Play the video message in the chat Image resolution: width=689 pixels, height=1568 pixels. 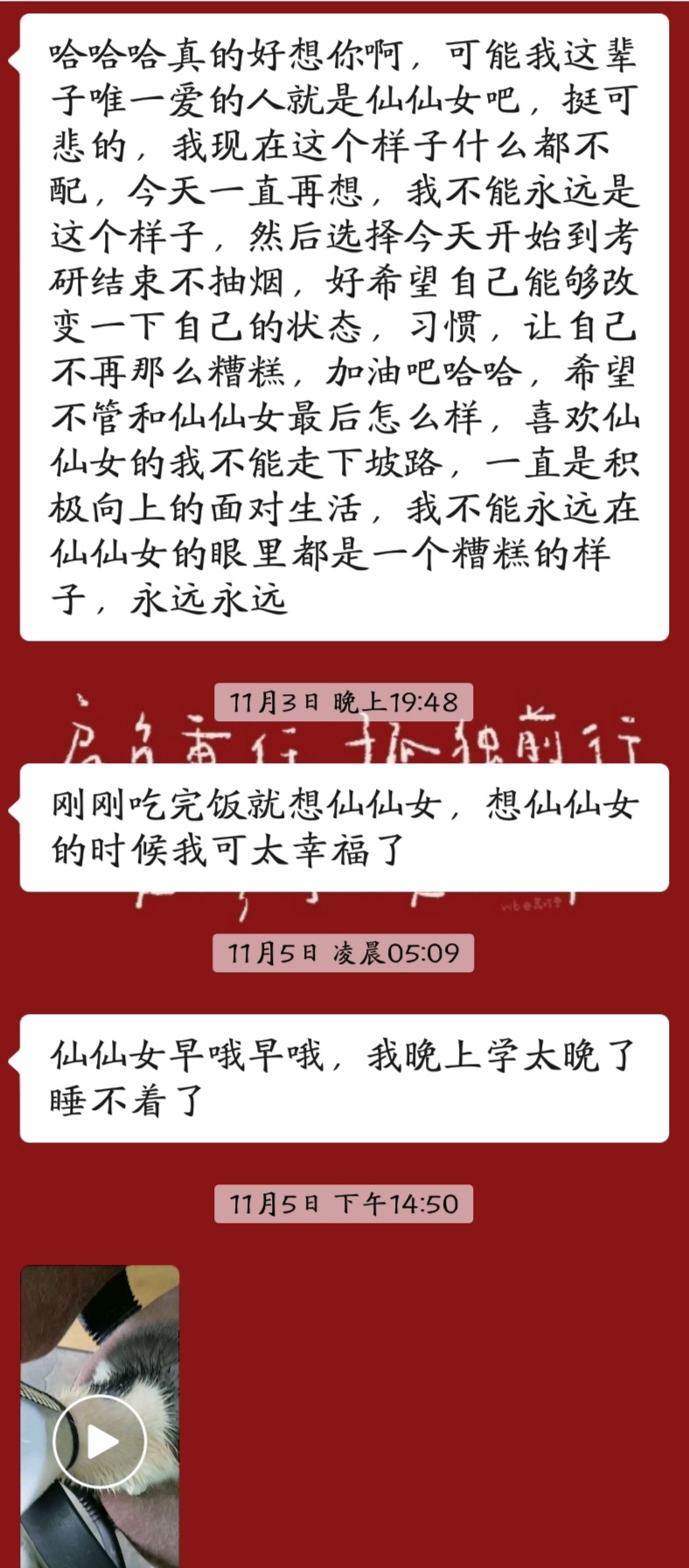click(x=100, y=1441)
